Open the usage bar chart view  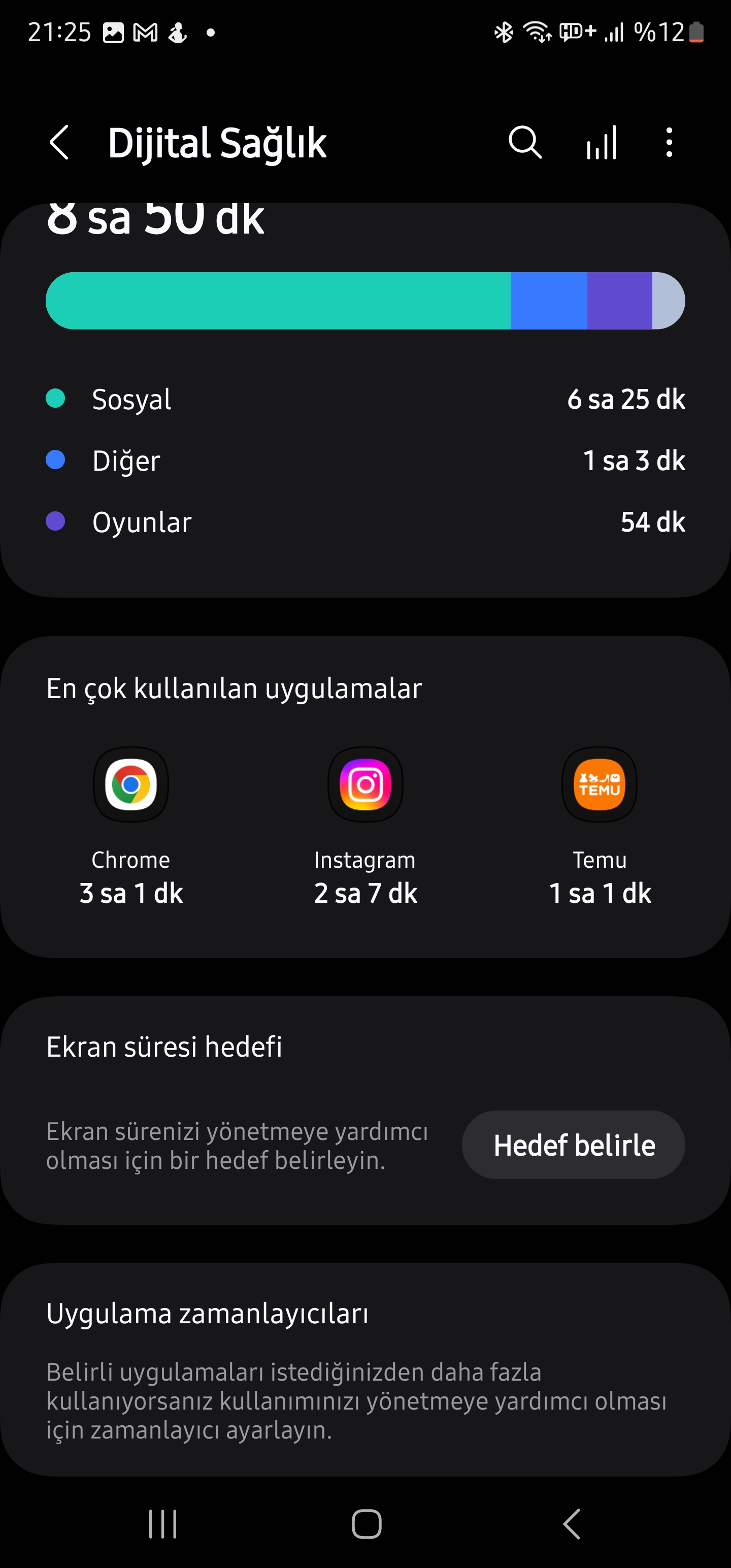click(x=601, y=143)
